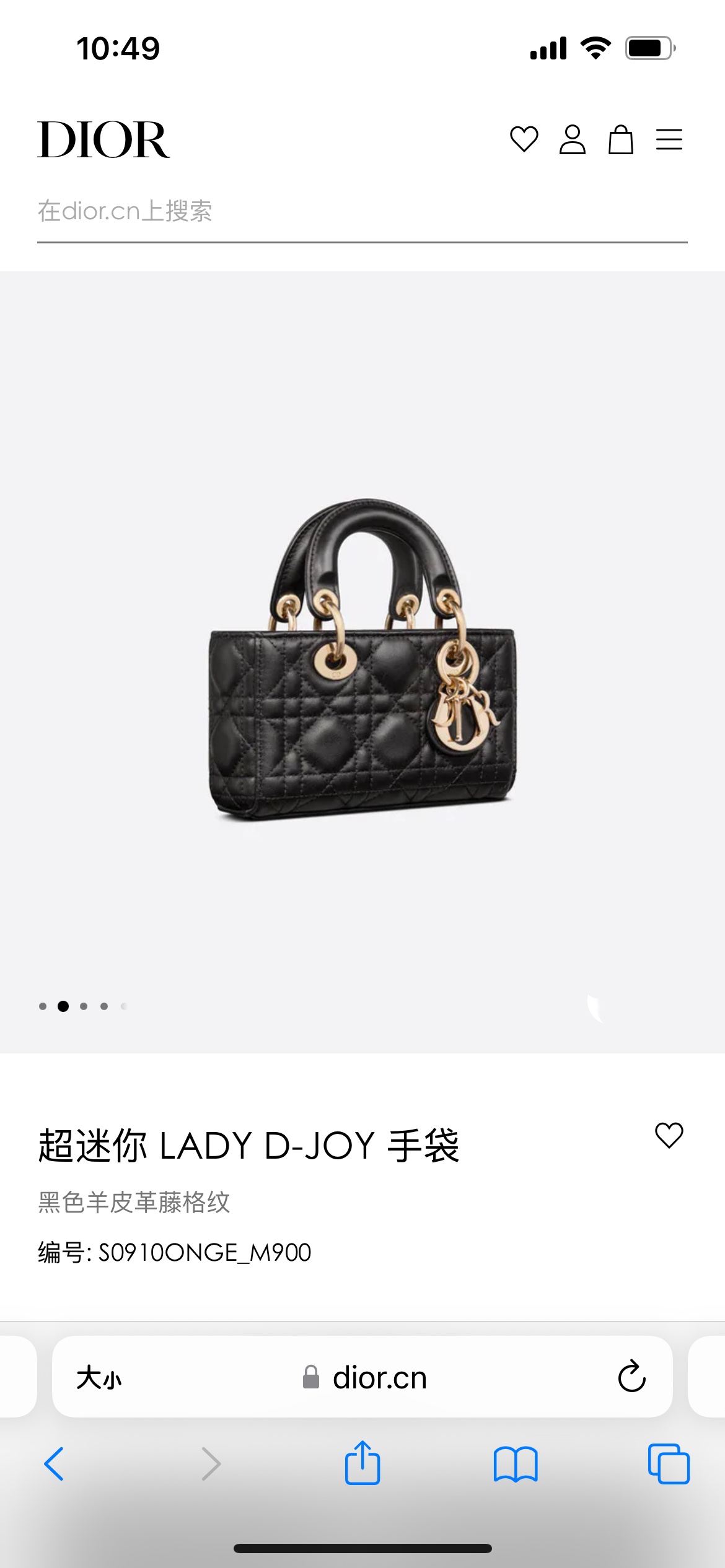Viewport: 725px width, 1568px height.
Task: Reload the dior.cn page
Action: (631, 1377)
